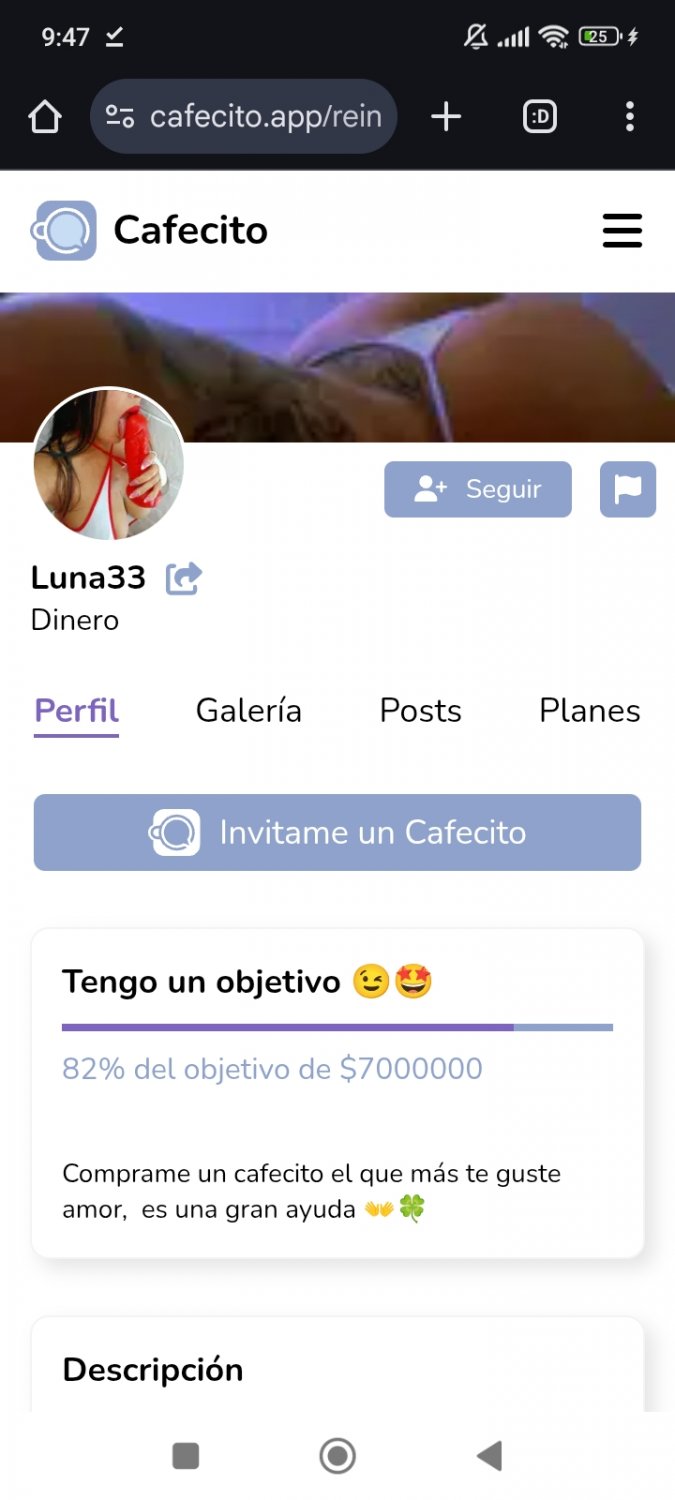The image size is (675, 1500).
Task: Open the Cafecito hamburger menu
Action: (x=622, y=230)
